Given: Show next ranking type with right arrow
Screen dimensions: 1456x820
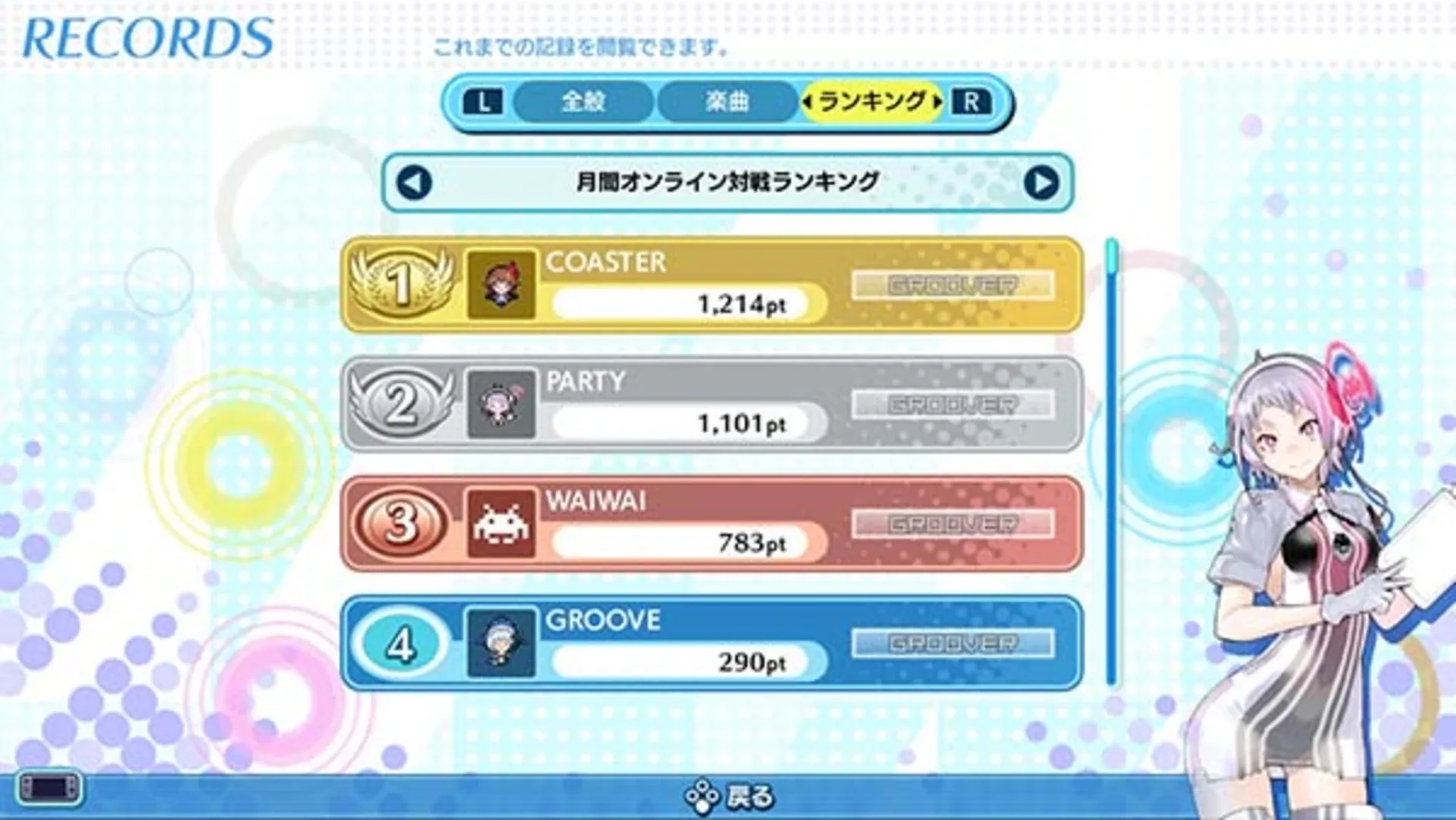Looking at the screenshot, I should [1041, 183].
